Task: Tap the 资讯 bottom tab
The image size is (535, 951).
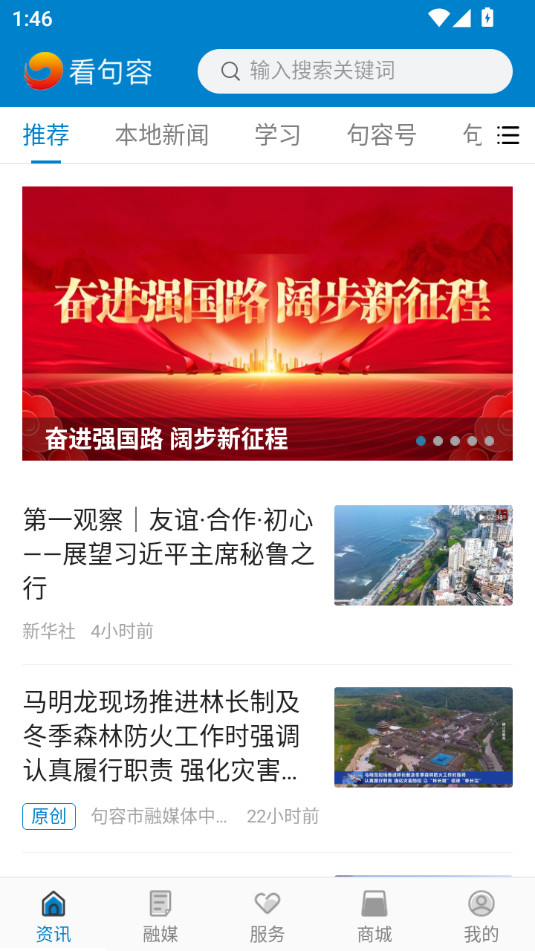Action: 53,916
